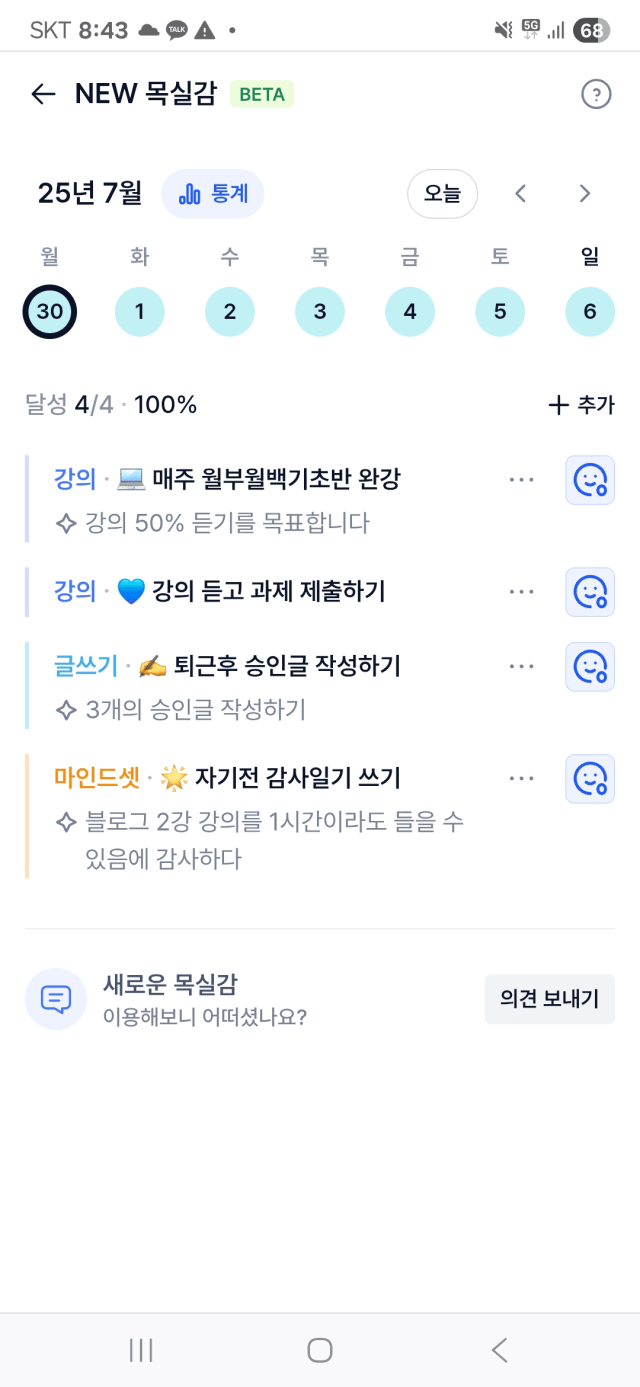This screenshot has width=640, height=1387.
Task: Tap smiley check for 퇴근후 승인글 작성하기
Action: [x=590, y=666]
